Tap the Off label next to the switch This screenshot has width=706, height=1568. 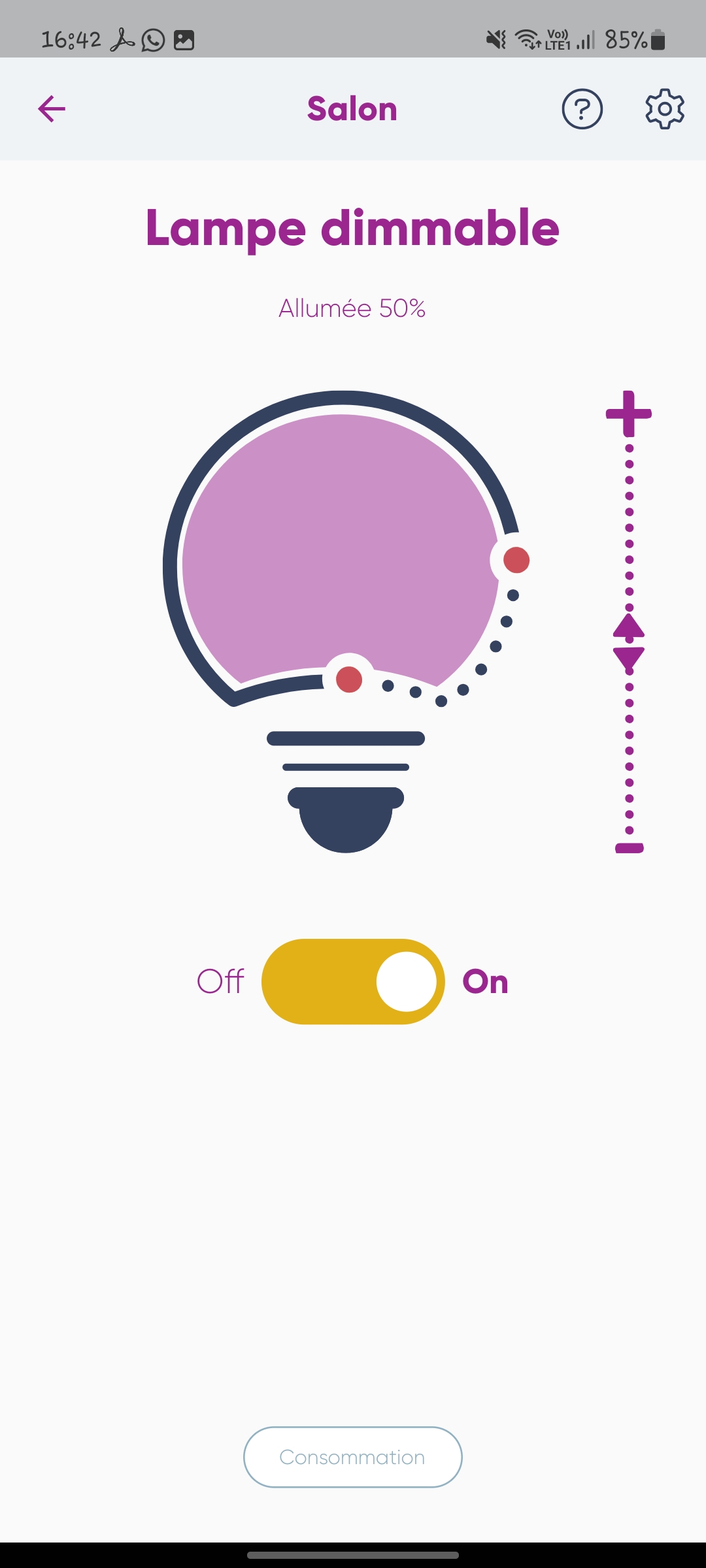tap(220, 980)
